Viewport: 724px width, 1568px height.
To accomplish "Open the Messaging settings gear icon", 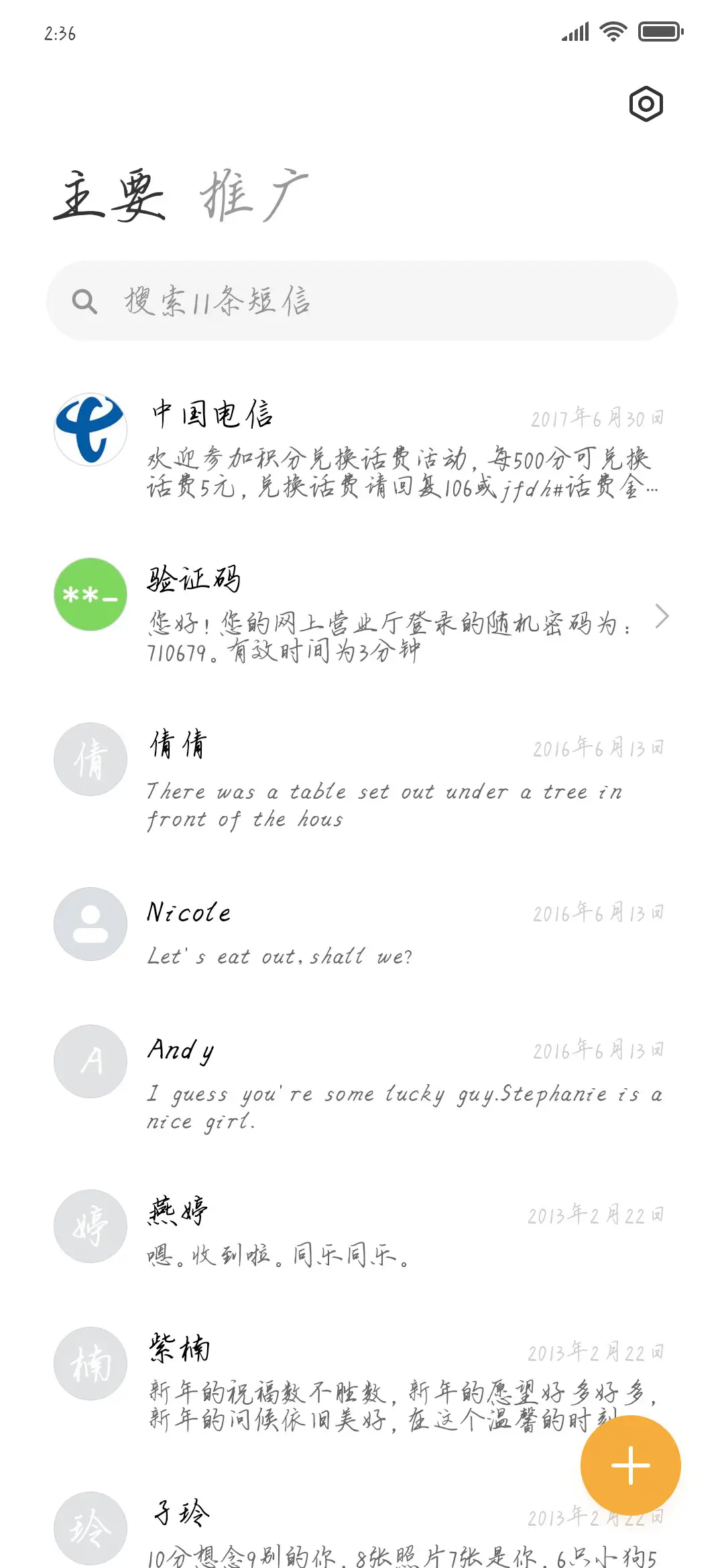I will click(646, 104).
